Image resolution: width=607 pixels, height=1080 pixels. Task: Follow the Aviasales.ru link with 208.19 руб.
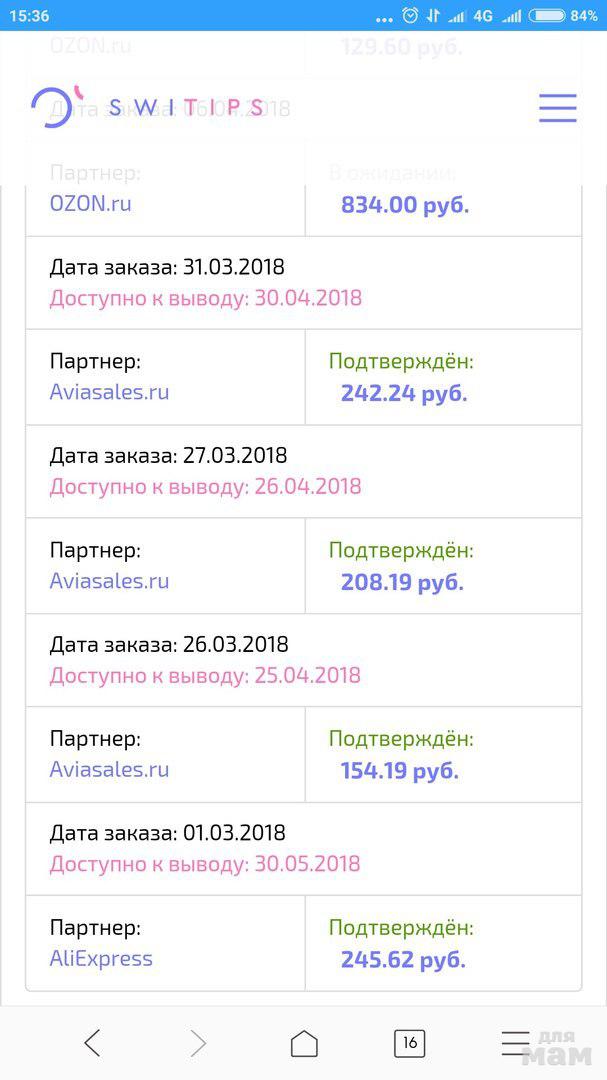pos(109,581)
